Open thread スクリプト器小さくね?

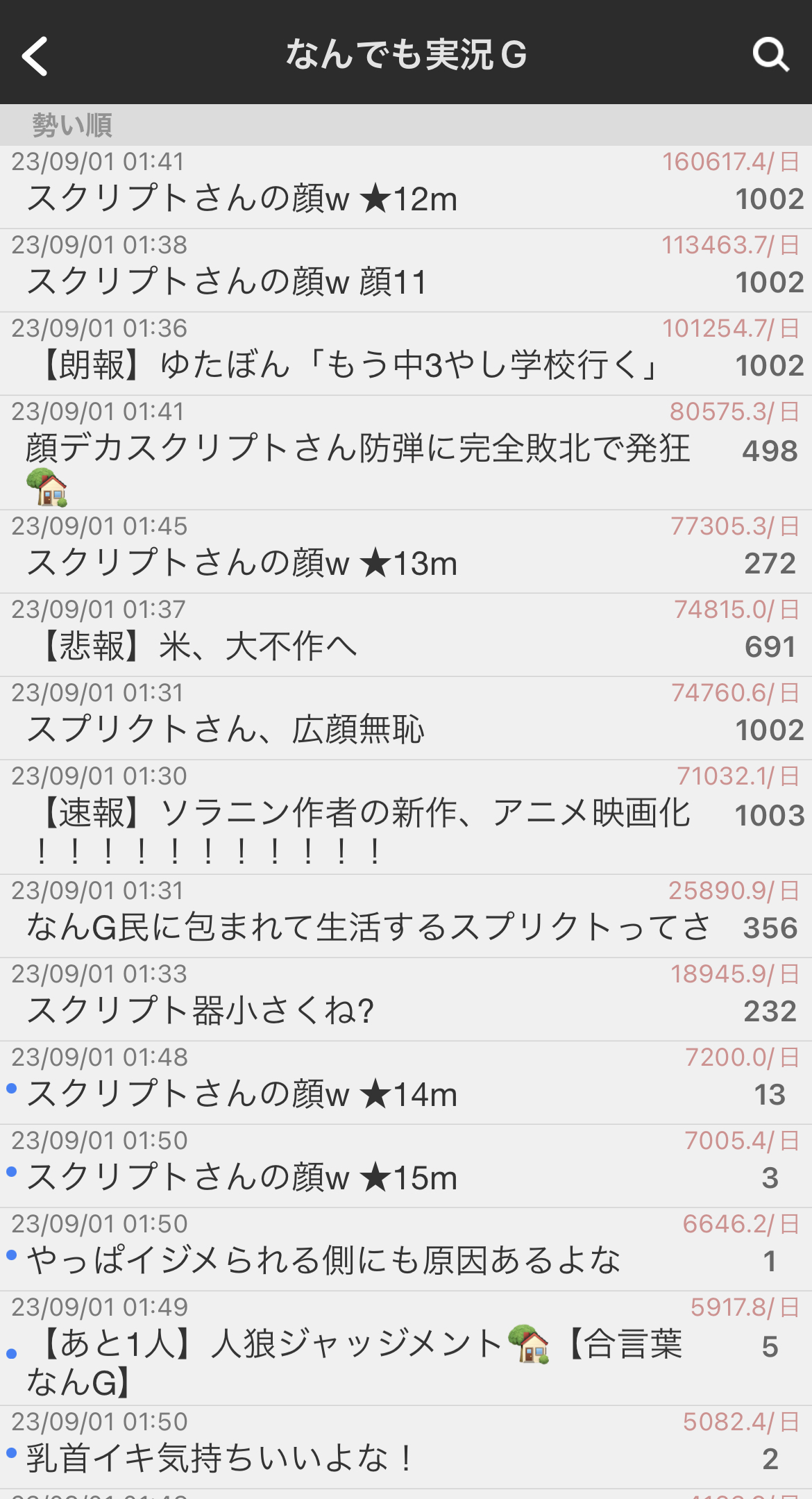point(406,1000)
